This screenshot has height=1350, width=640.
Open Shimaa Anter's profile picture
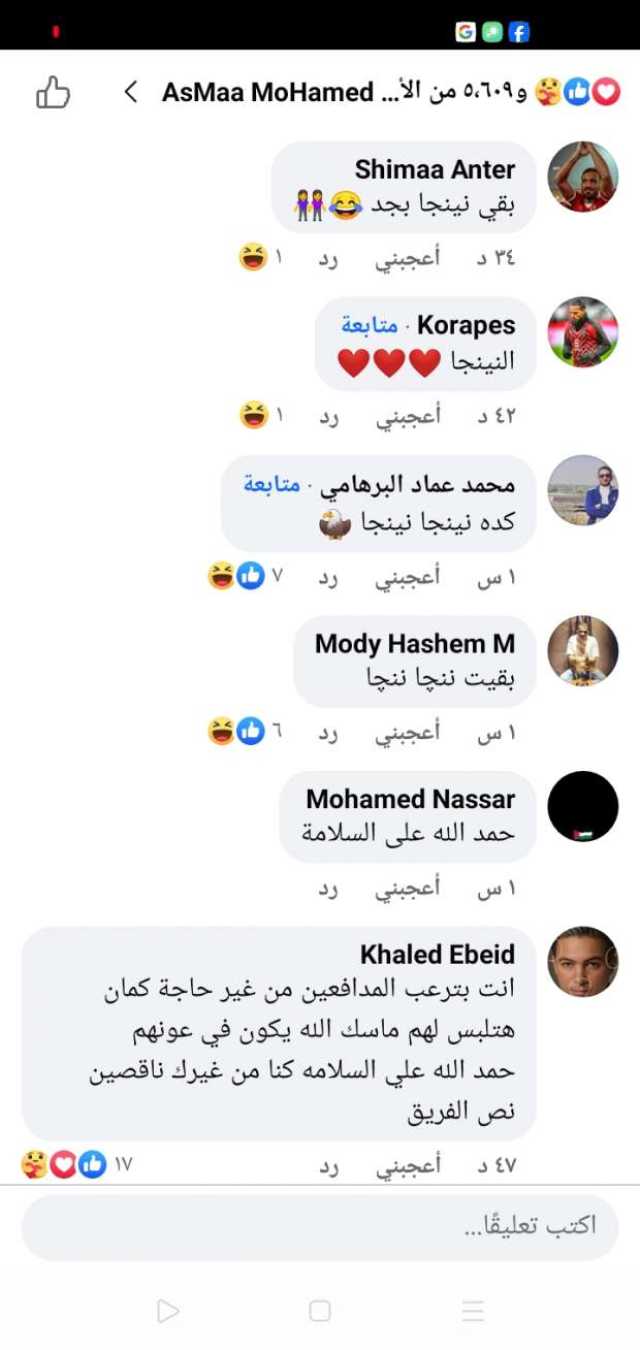tap(583, 176)
